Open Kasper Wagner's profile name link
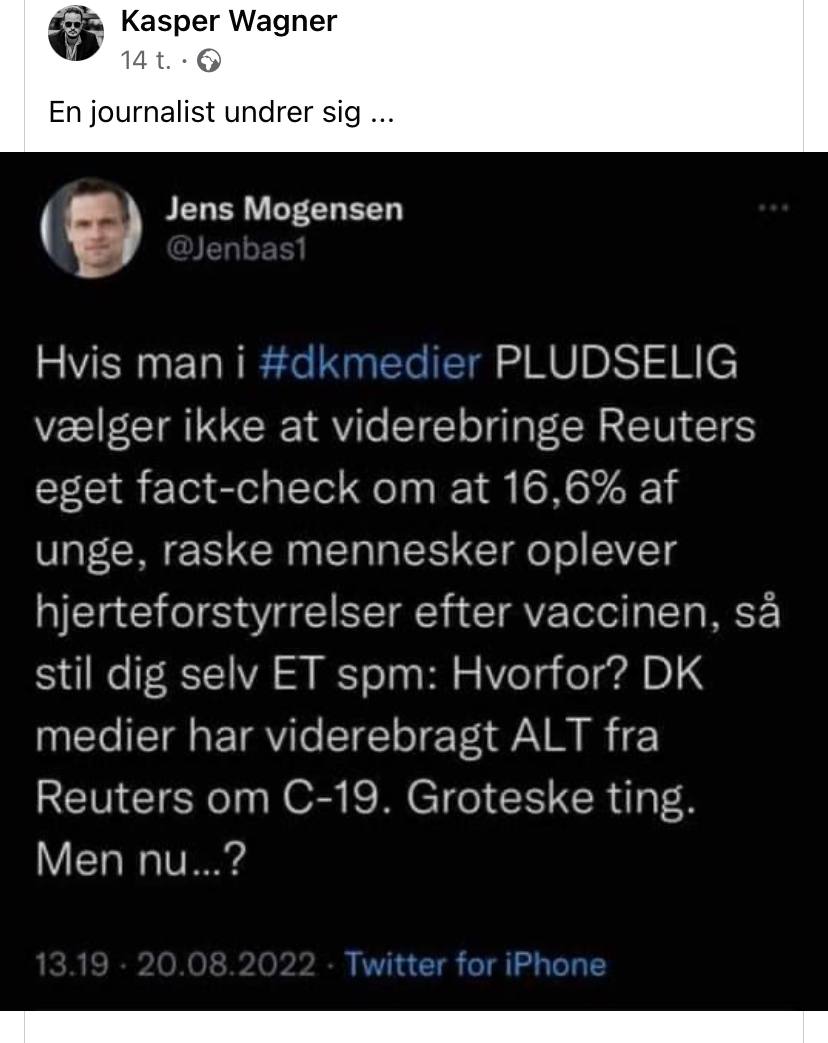 (228, 21)
